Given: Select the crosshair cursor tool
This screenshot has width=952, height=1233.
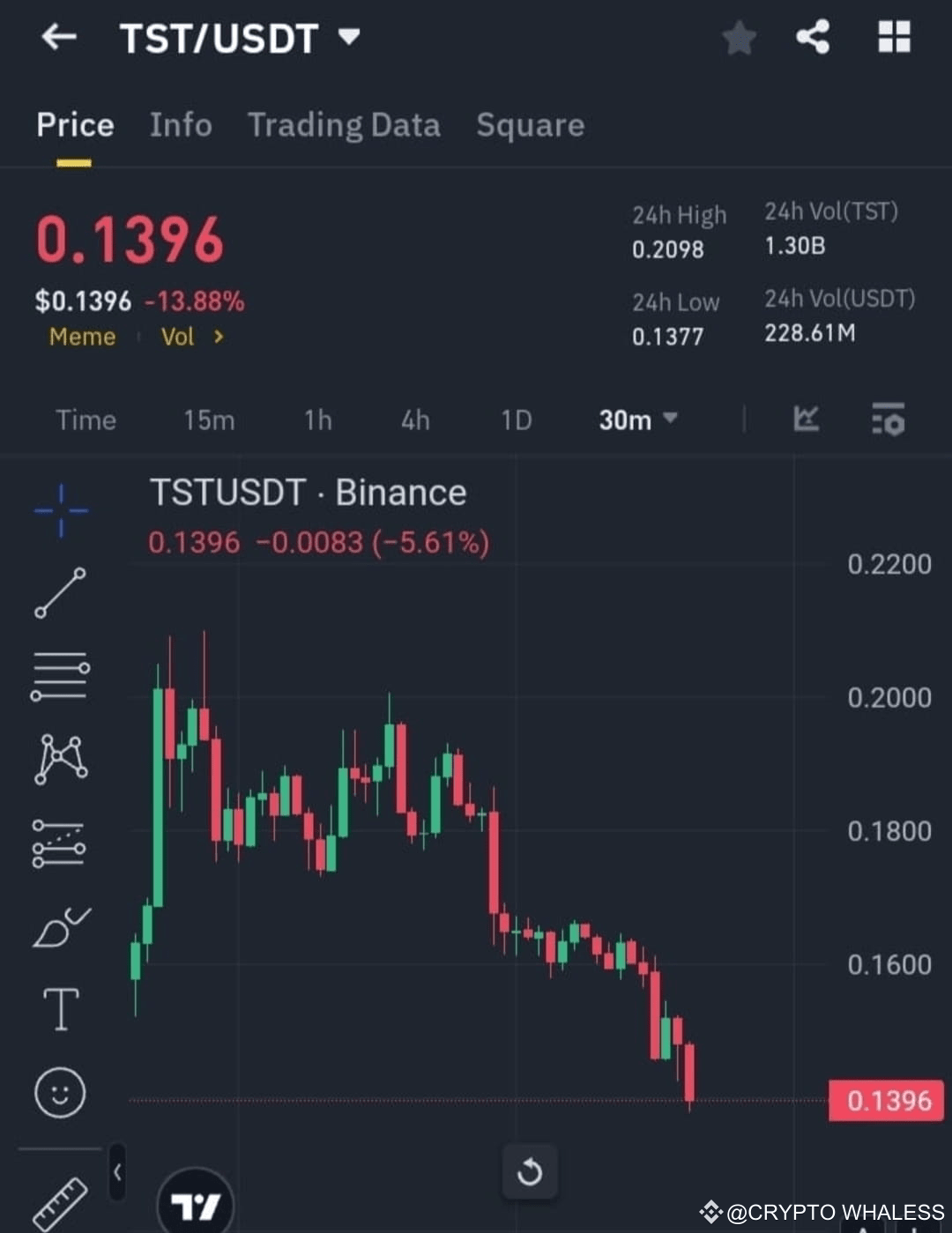Looking at the screenshot, I should tap(60, 509).
